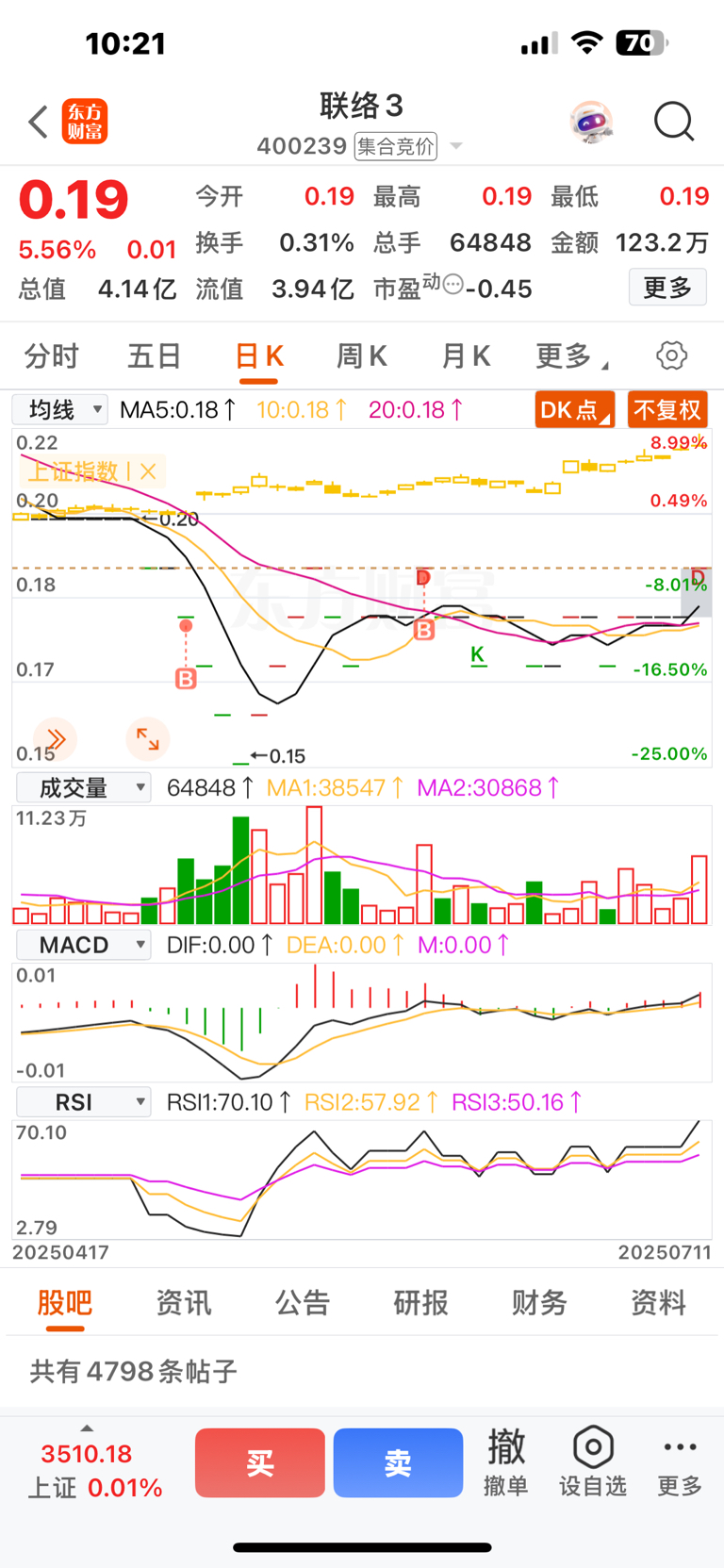Tap the DK点 button
Image resolution: width=724 pixels, height=1568 pixels.
tap(575, 410)
